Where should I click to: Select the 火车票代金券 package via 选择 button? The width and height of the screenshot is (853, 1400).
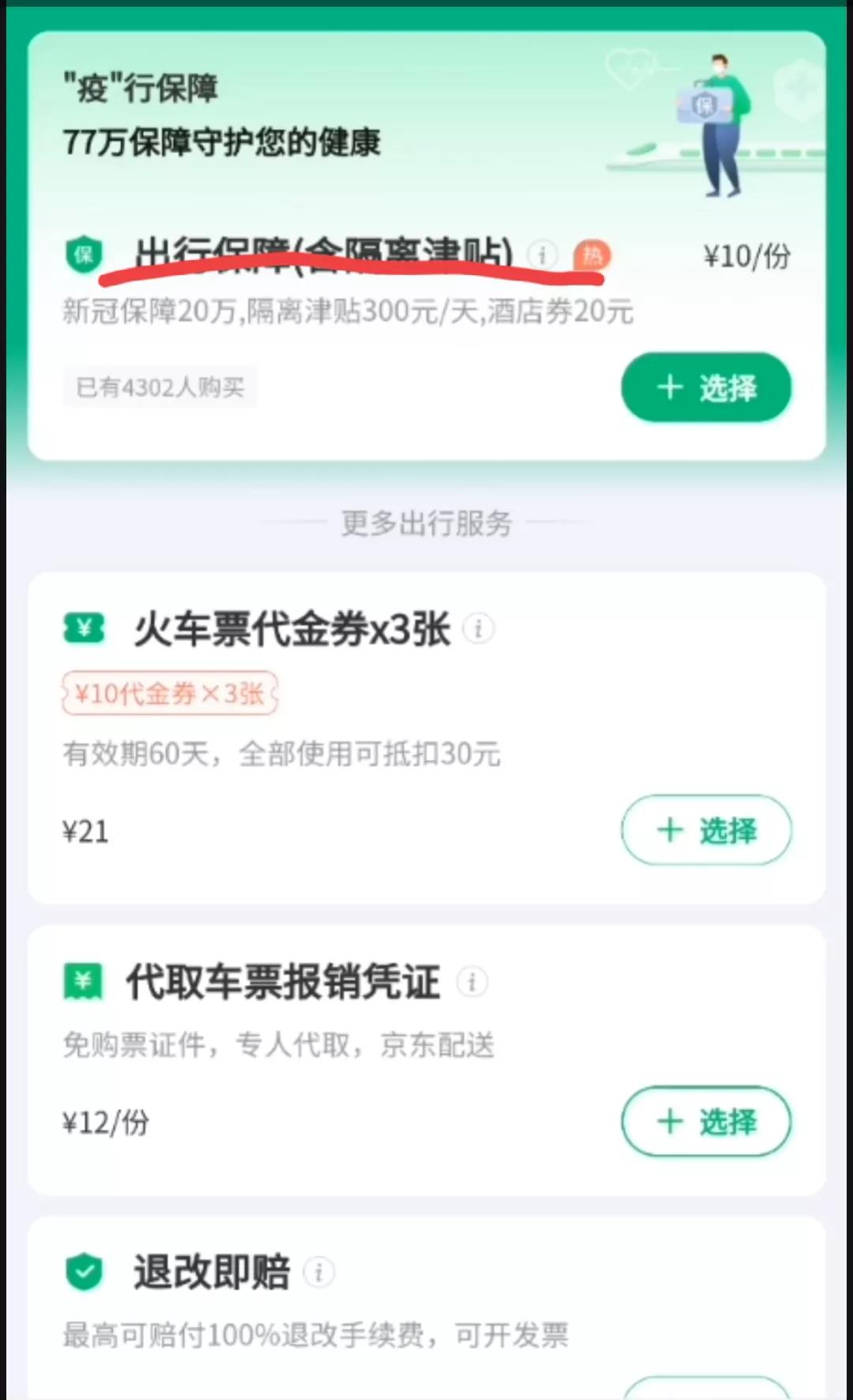point(706,829)
